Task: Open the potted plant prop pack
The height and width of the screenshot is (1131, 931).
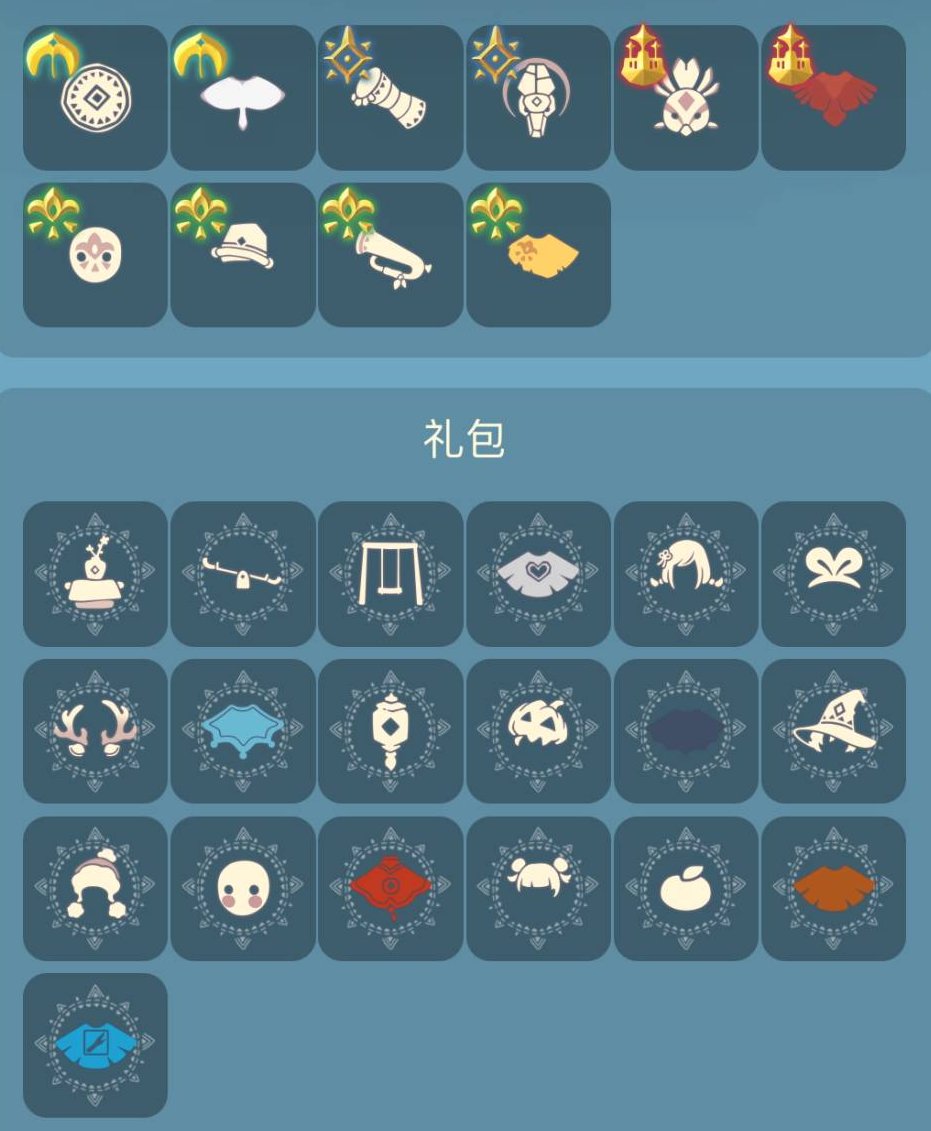Action: (x=94, y=575)
